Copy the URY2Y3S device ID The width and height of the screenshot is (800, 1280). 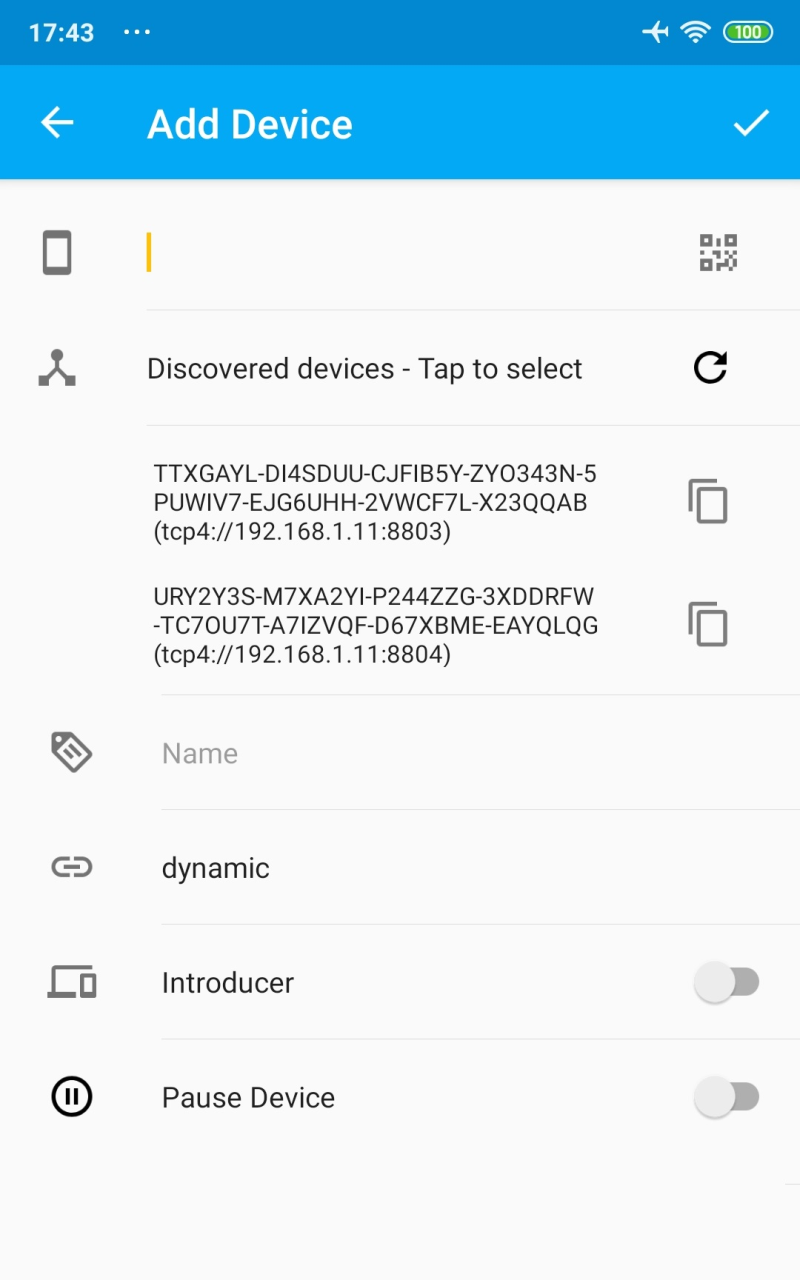tap(708, 624)
